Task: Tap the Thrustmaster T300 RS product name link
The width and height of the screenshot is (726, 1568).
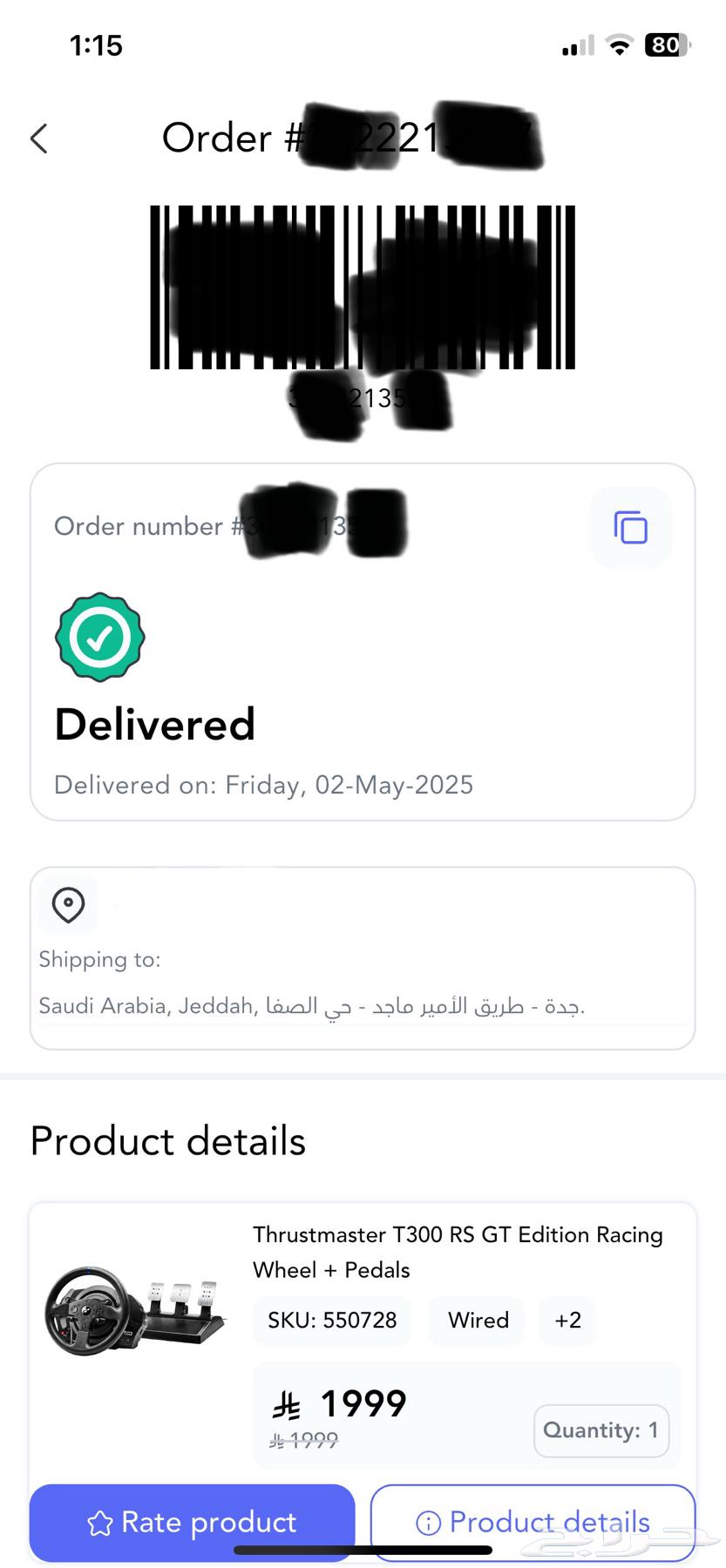Action: pyautogui.click(x=457, y=1252)
